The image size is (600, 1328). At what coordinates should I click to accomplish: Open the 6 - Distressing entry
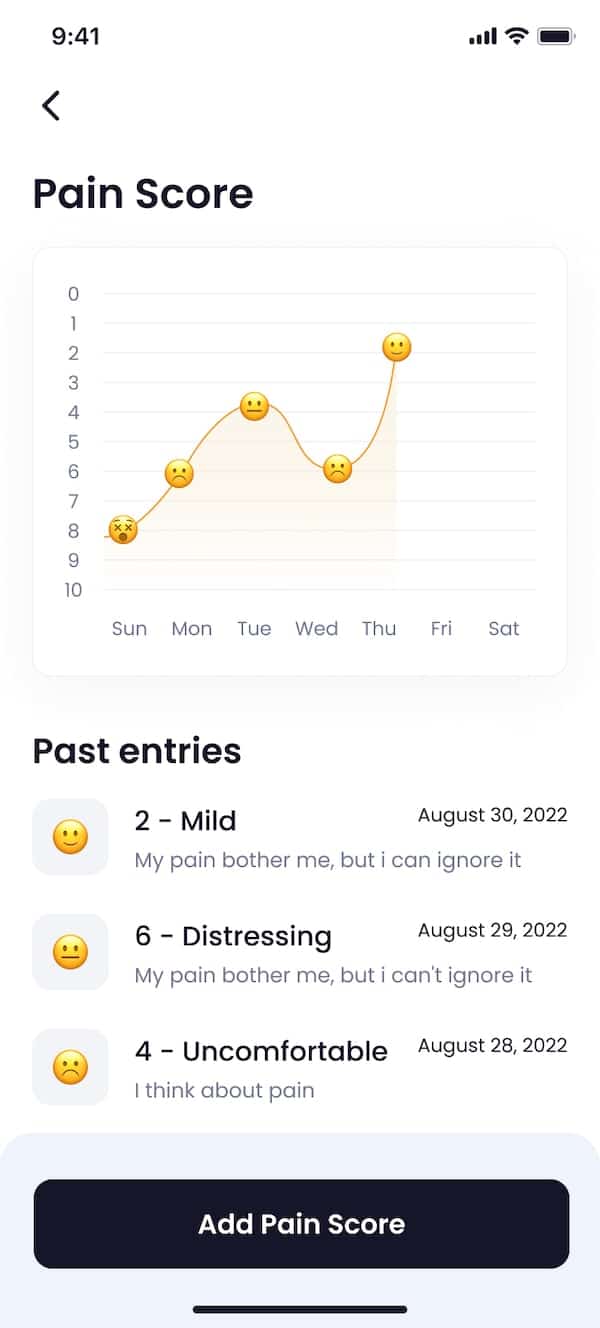tap(300, 952)
